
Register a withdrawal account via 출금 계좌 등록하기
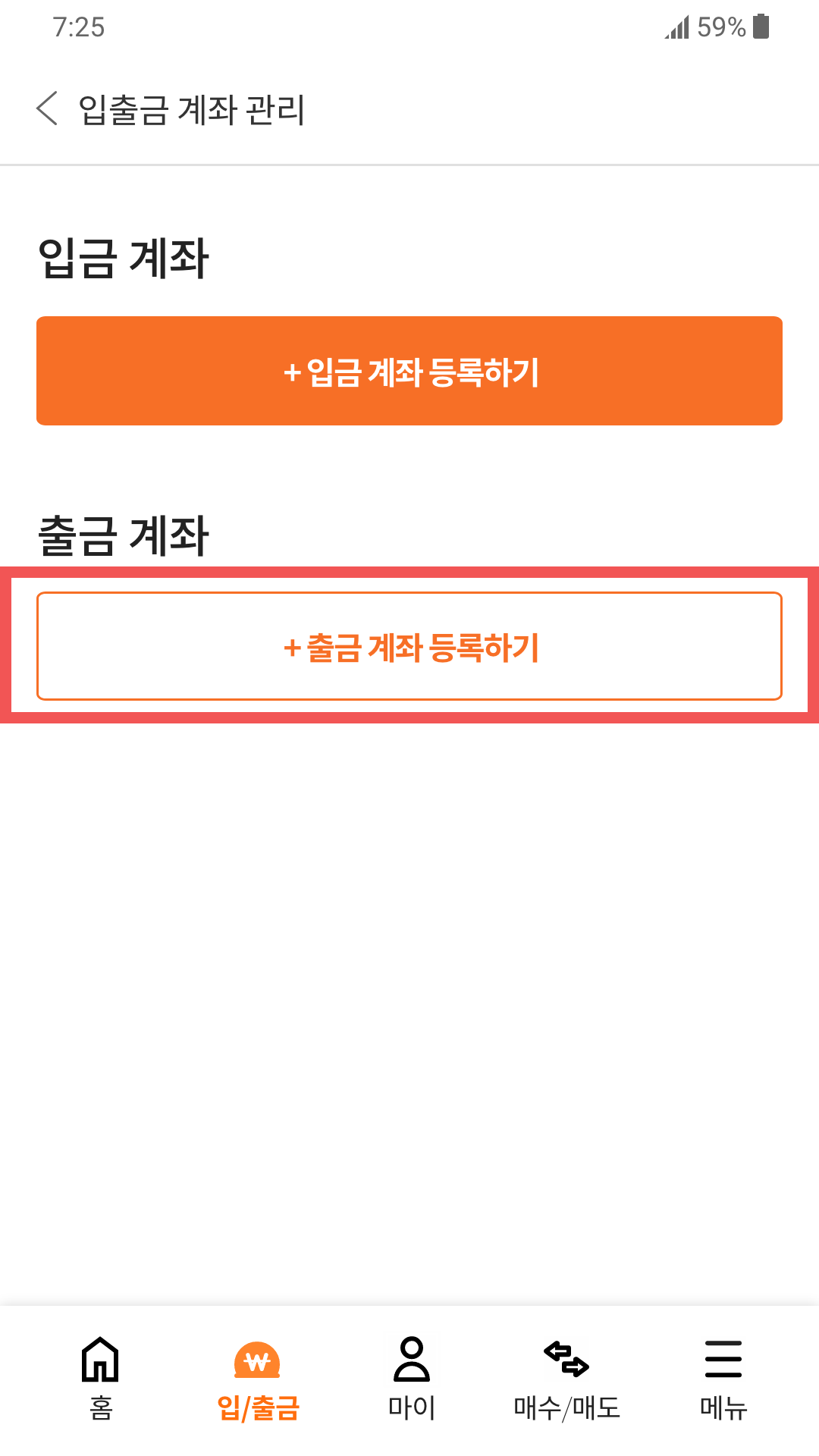click(x=409, y=646)
